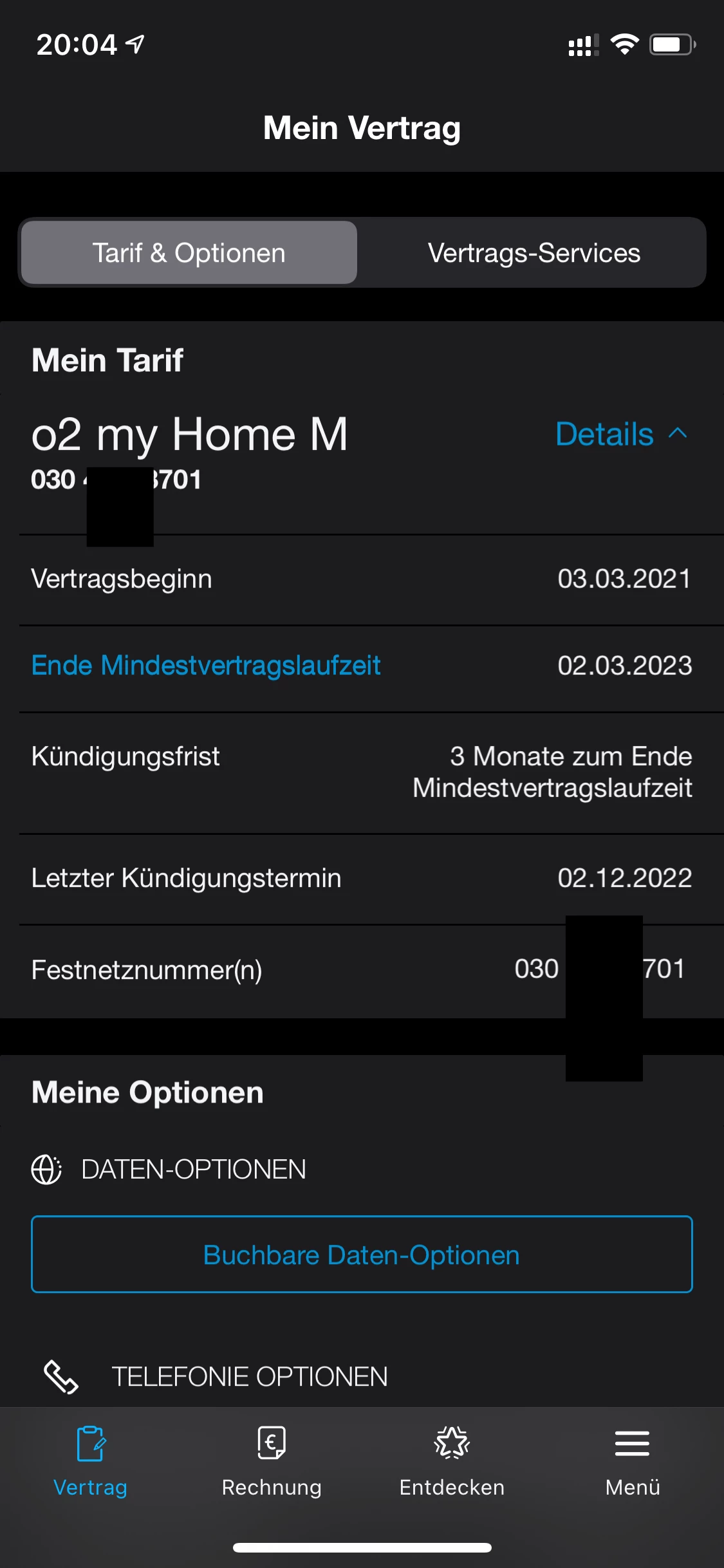This screenshot has height=1568, width=724.
Task: Select the Tarif & Optionen segment
Action: [189, 253]
